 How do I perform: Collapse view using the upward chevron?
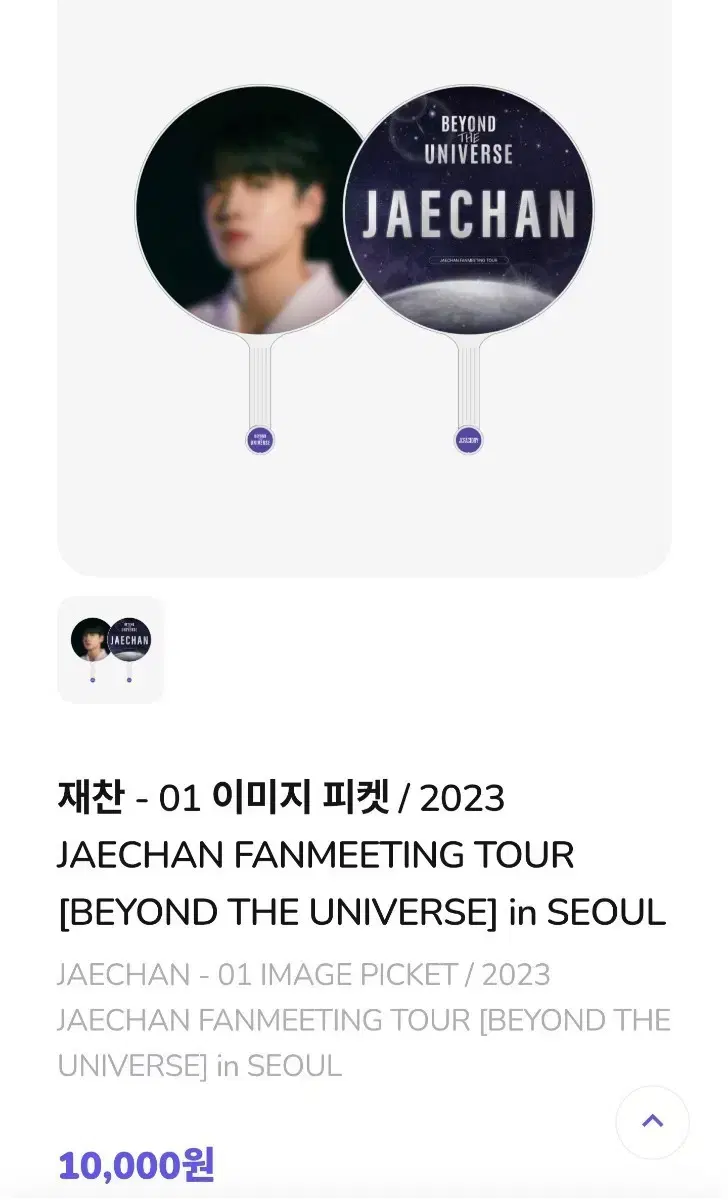pyautogui.click(x=653, y=1122)
